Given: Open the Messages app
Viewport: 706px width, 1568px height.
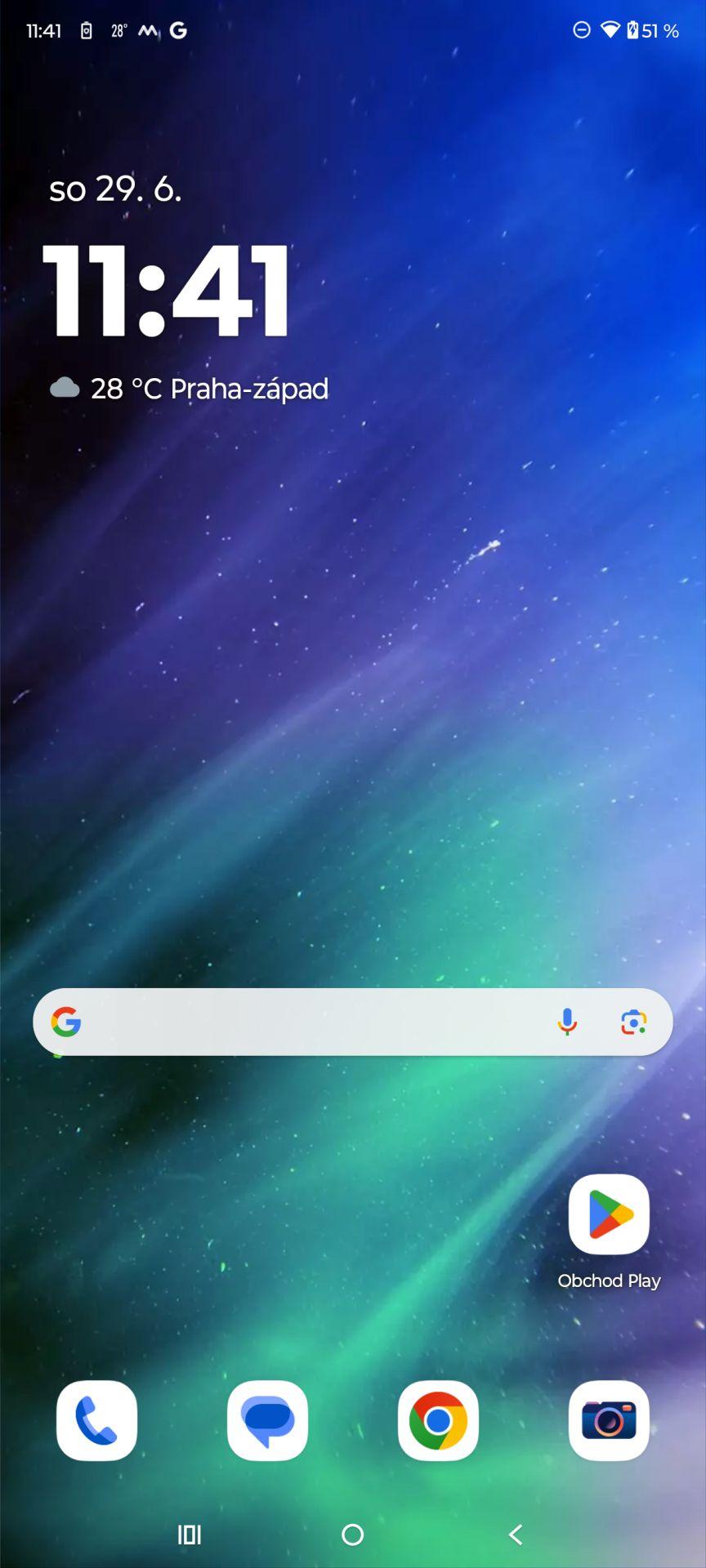Looking at the screenshot, I should point(267,1421).
